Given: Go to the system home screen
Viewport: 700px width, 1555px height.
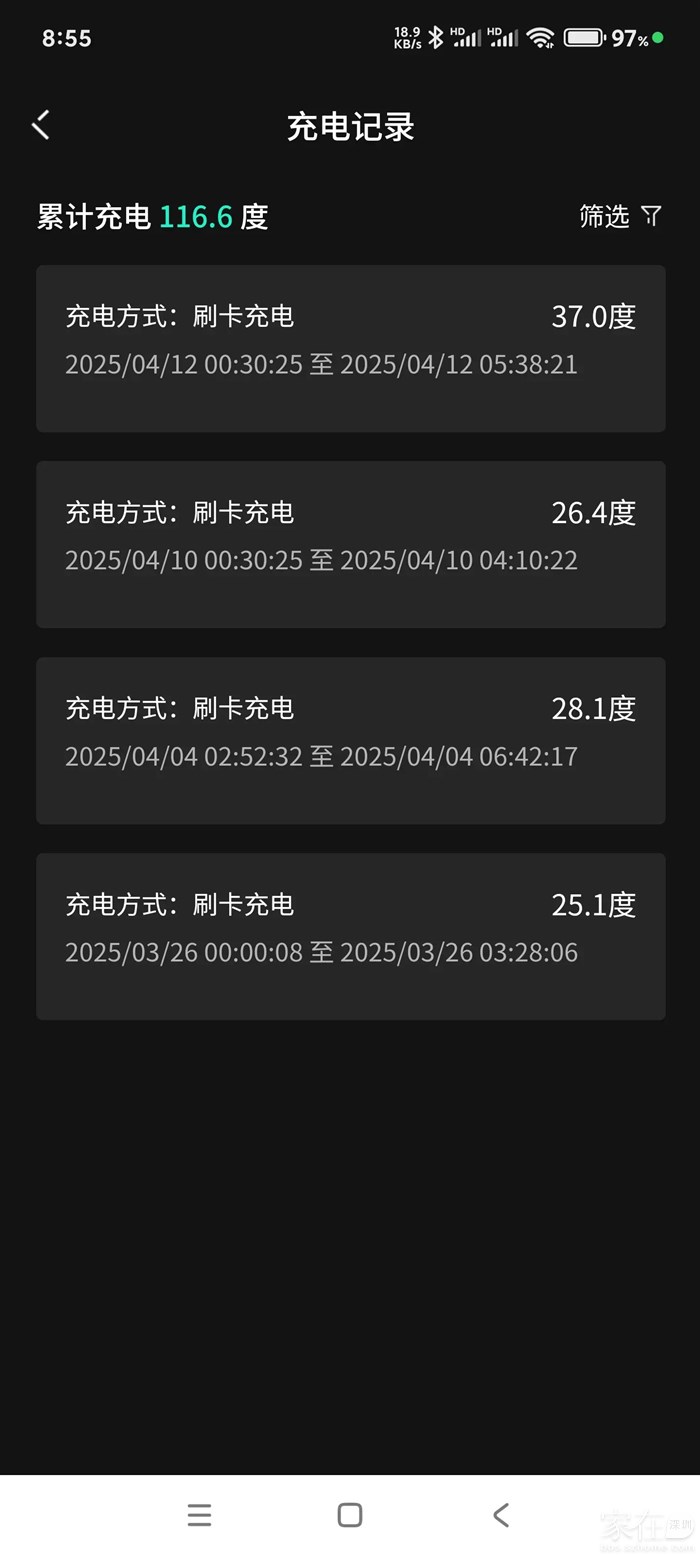Looking at the screenshot, I should pyautogui.click(x=350, y=1515).
